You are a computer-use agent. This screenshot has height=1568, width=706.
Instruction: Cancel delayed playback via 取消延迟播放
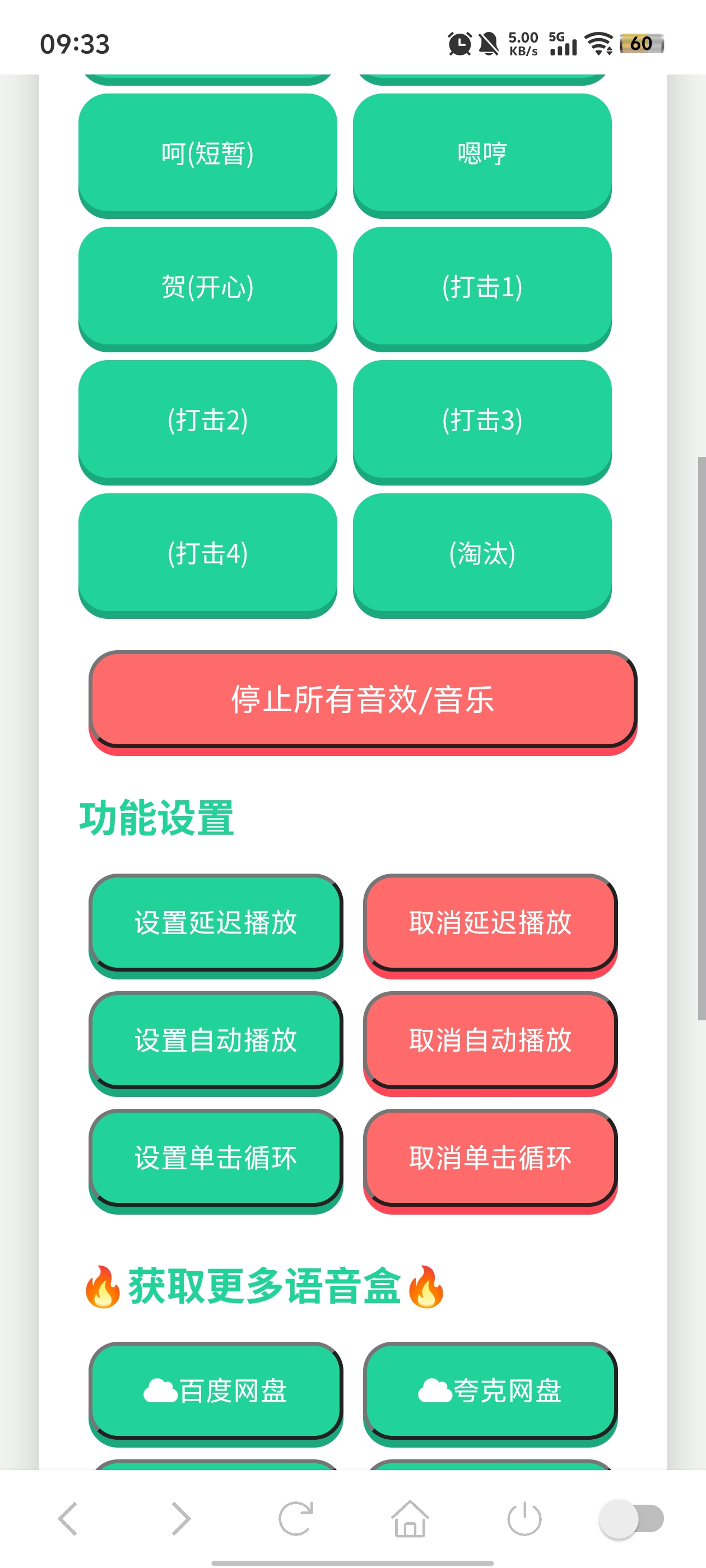(490, 922)
